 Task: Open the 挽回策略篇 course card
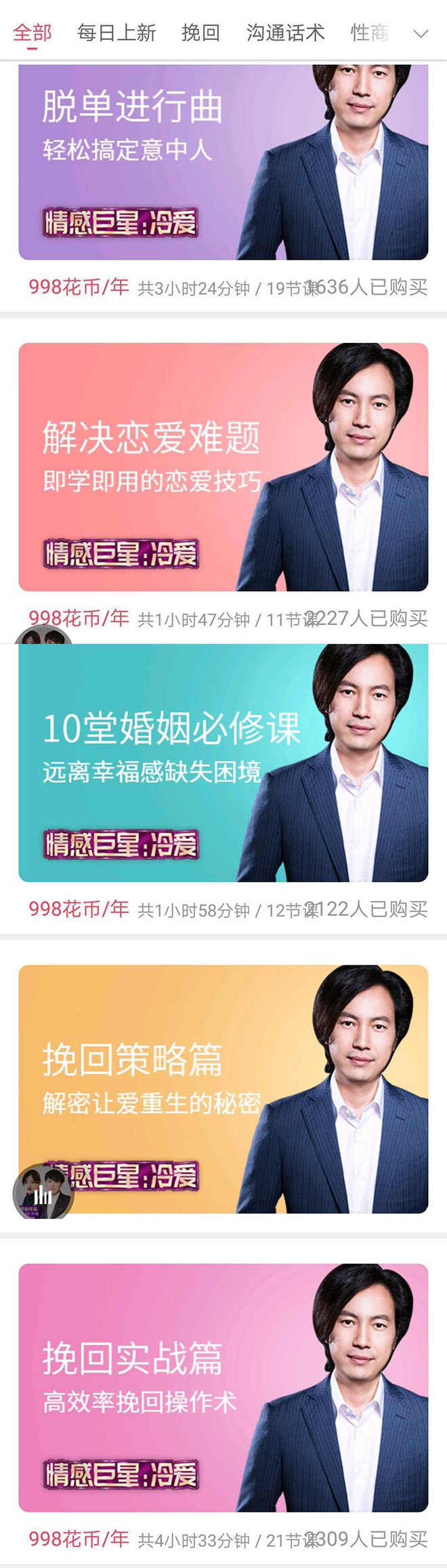pos(223,1085)
